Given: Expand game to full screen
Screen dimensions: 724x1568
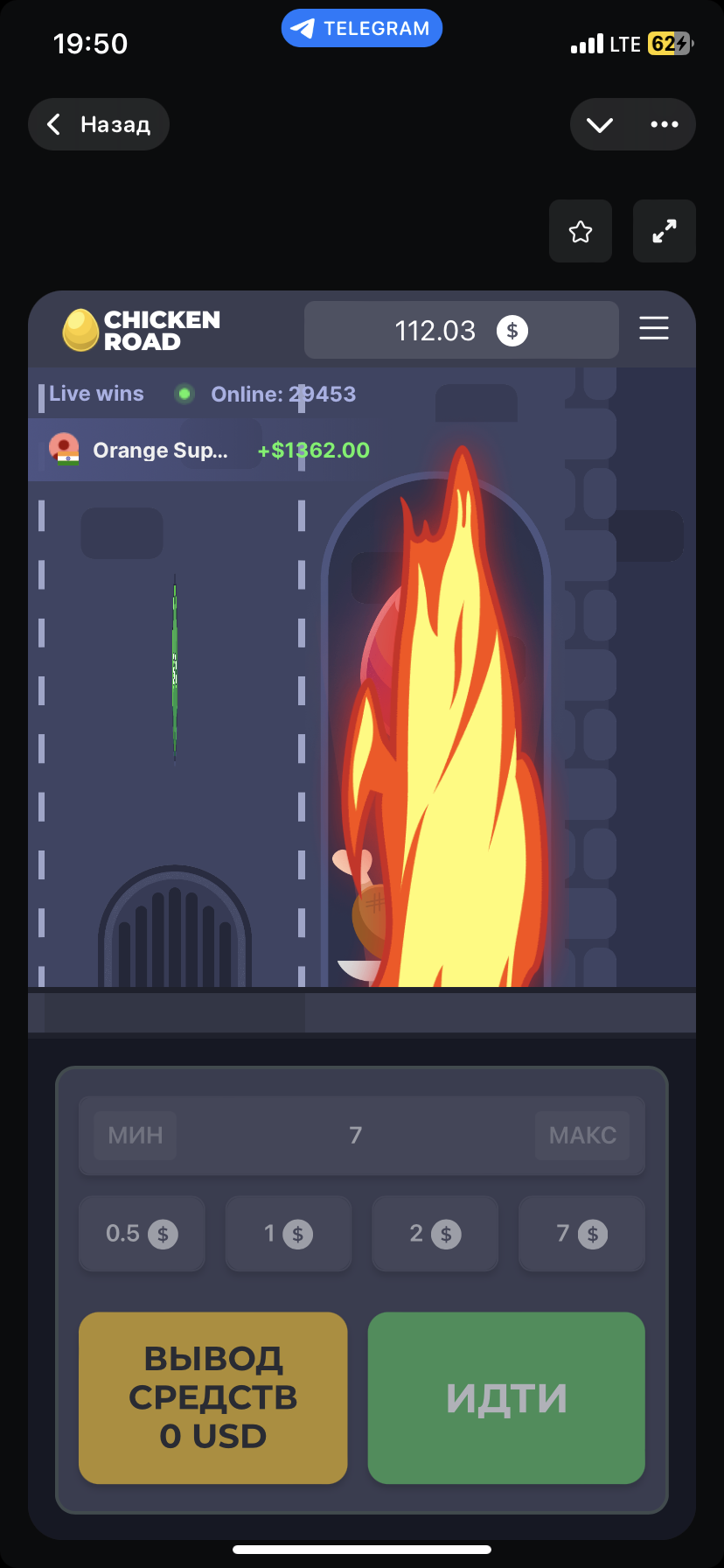Looking at the screenshot, I should click(x=665, y=231).
